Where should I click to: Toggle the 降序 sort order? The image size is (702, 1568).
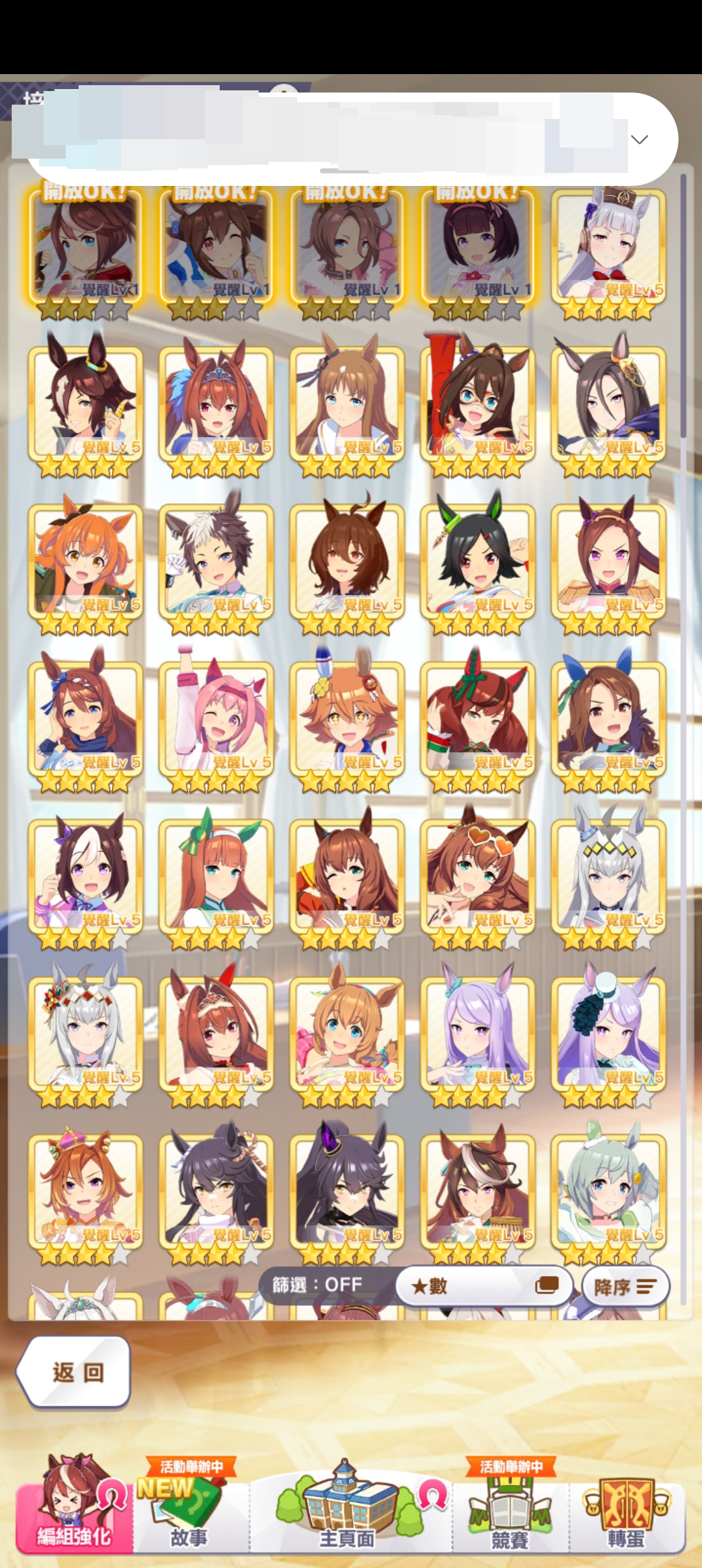(625, 1287)
